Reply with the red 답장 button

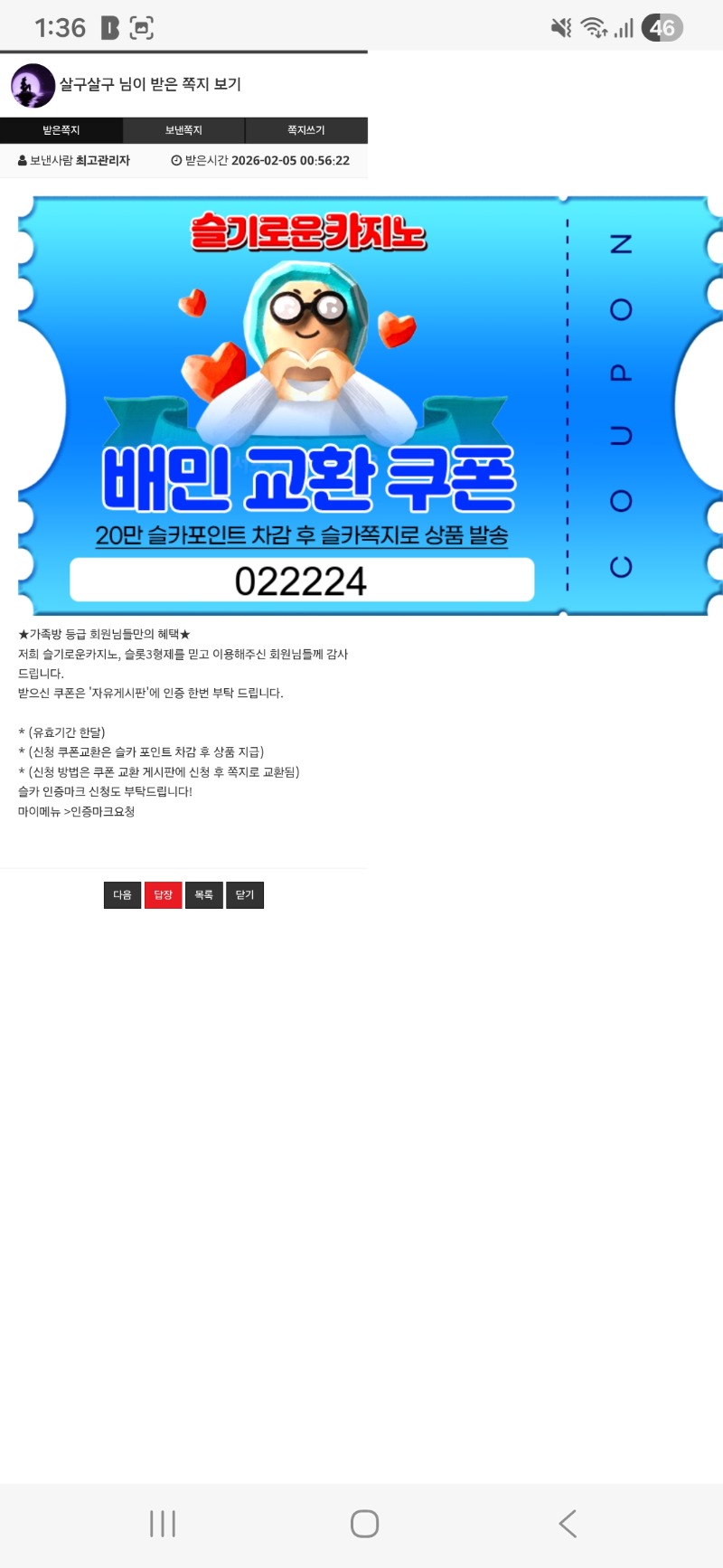(163, 895)
